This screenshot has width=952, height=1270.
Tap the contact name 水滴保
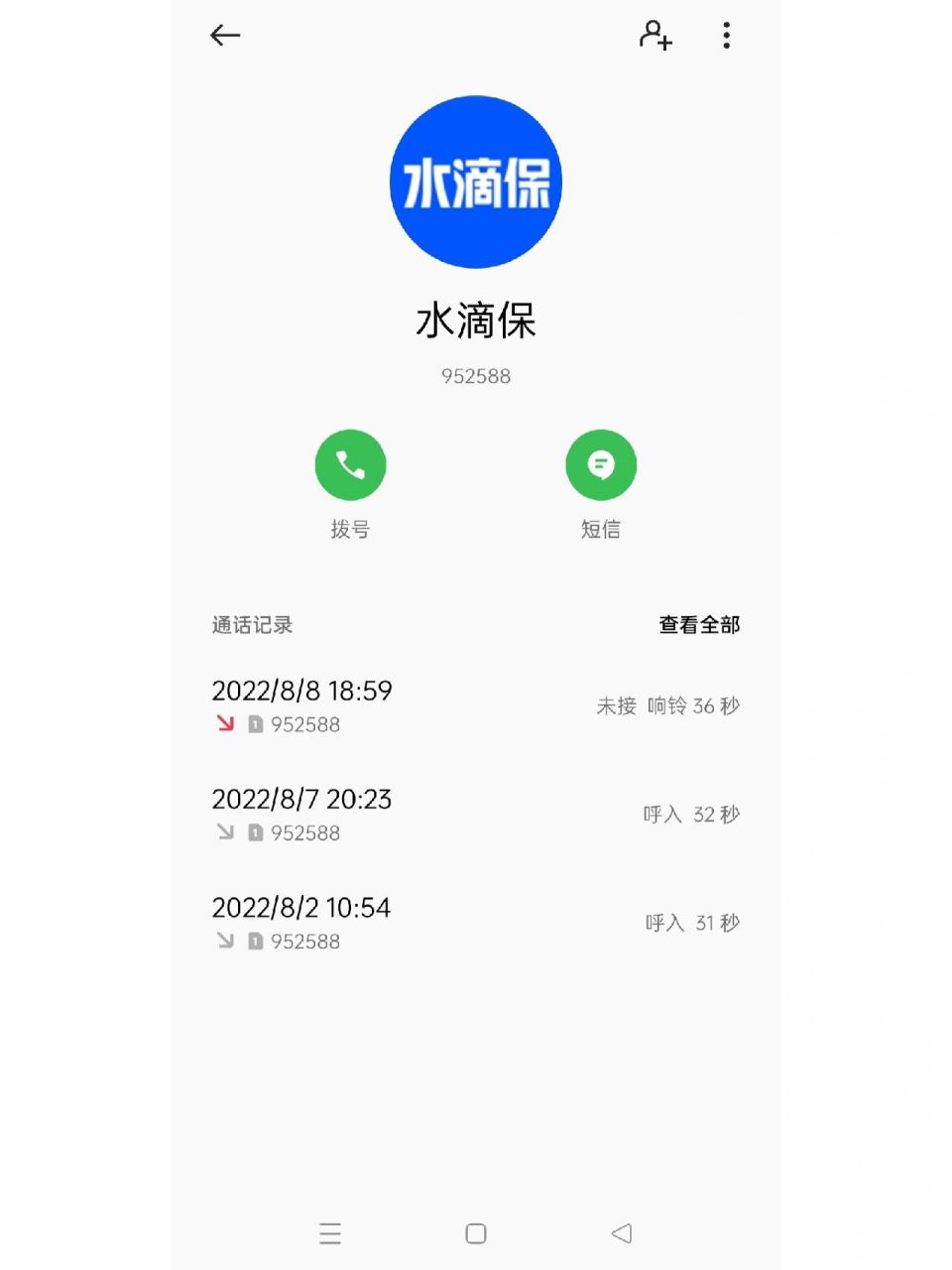(475, 320)
